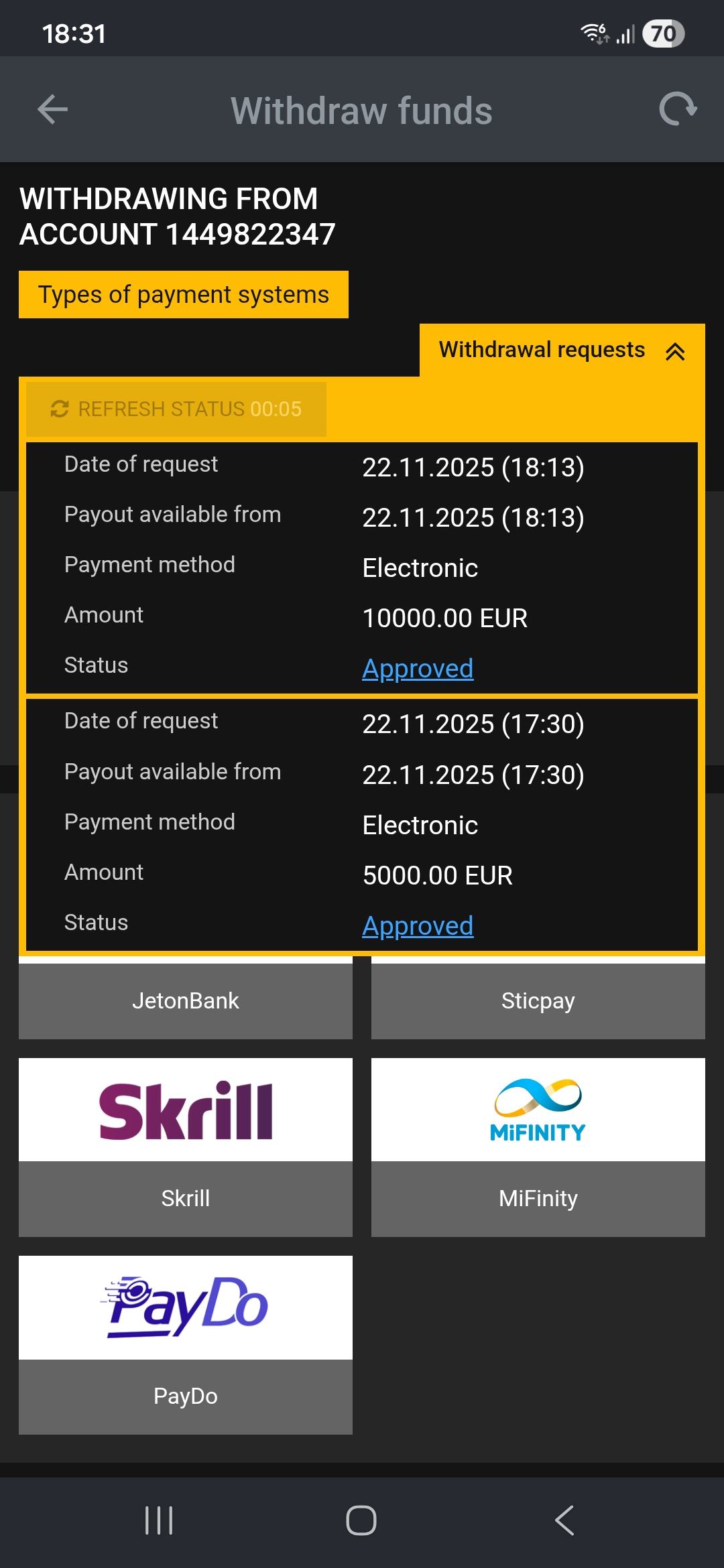Collapse the Withdrawal requests panel

pyautogui.click(x=562, y=350)
